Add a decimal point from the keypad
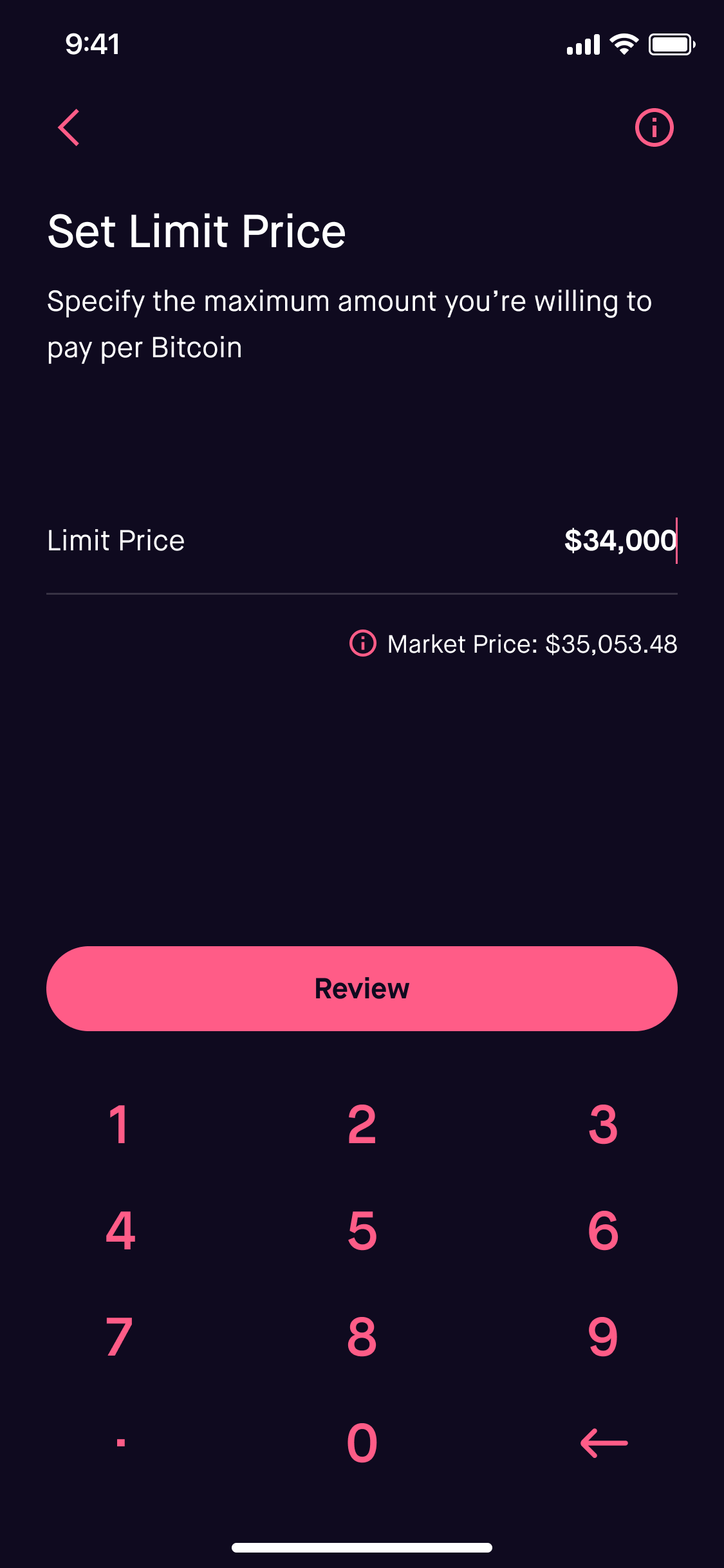The image size is (724, 1568). (120, 1443)
